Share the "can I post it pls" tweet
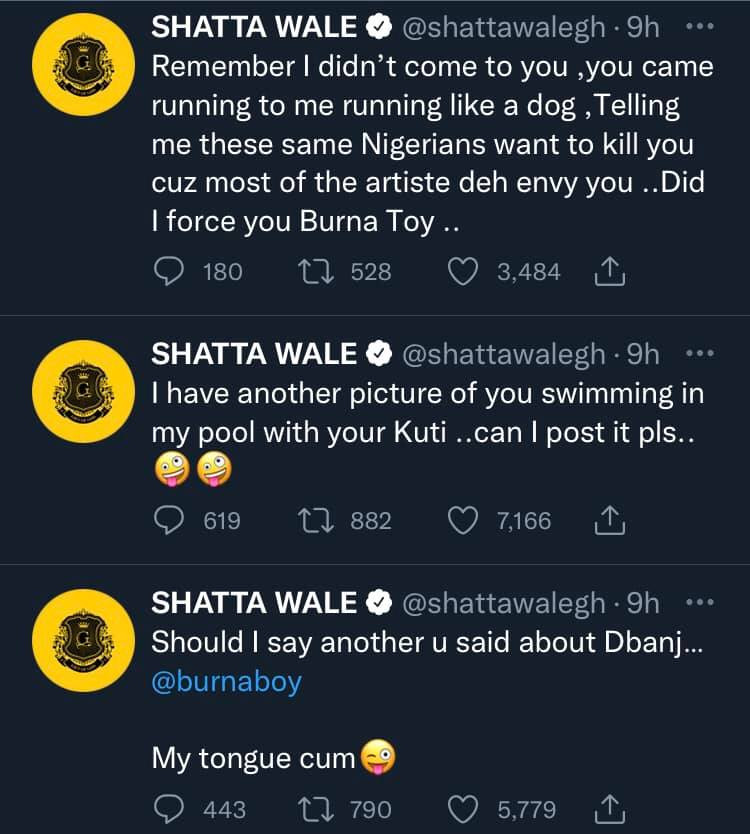 point(608,520)
